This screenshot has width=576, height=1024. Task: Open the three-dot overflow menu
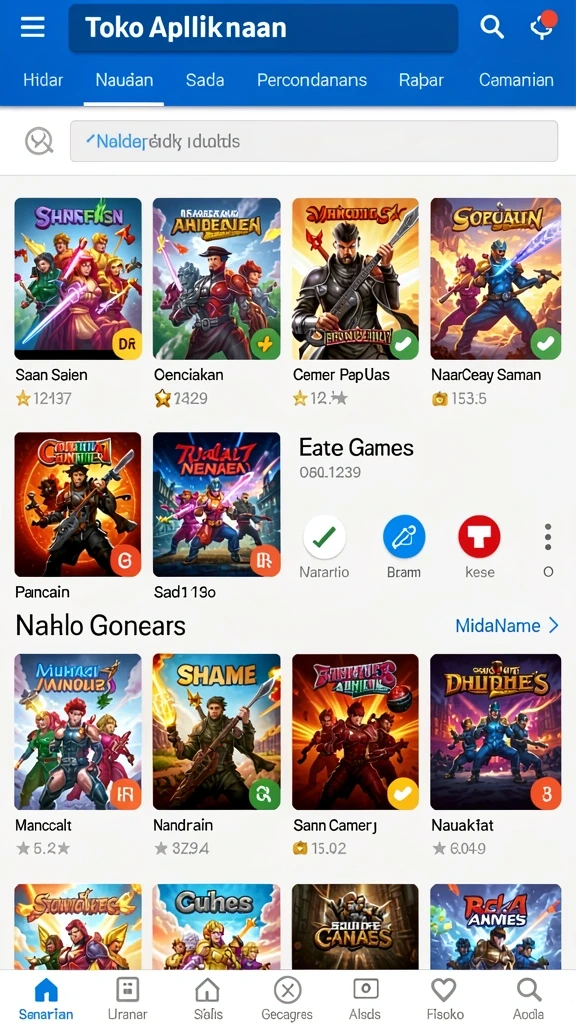coord(548,536)
